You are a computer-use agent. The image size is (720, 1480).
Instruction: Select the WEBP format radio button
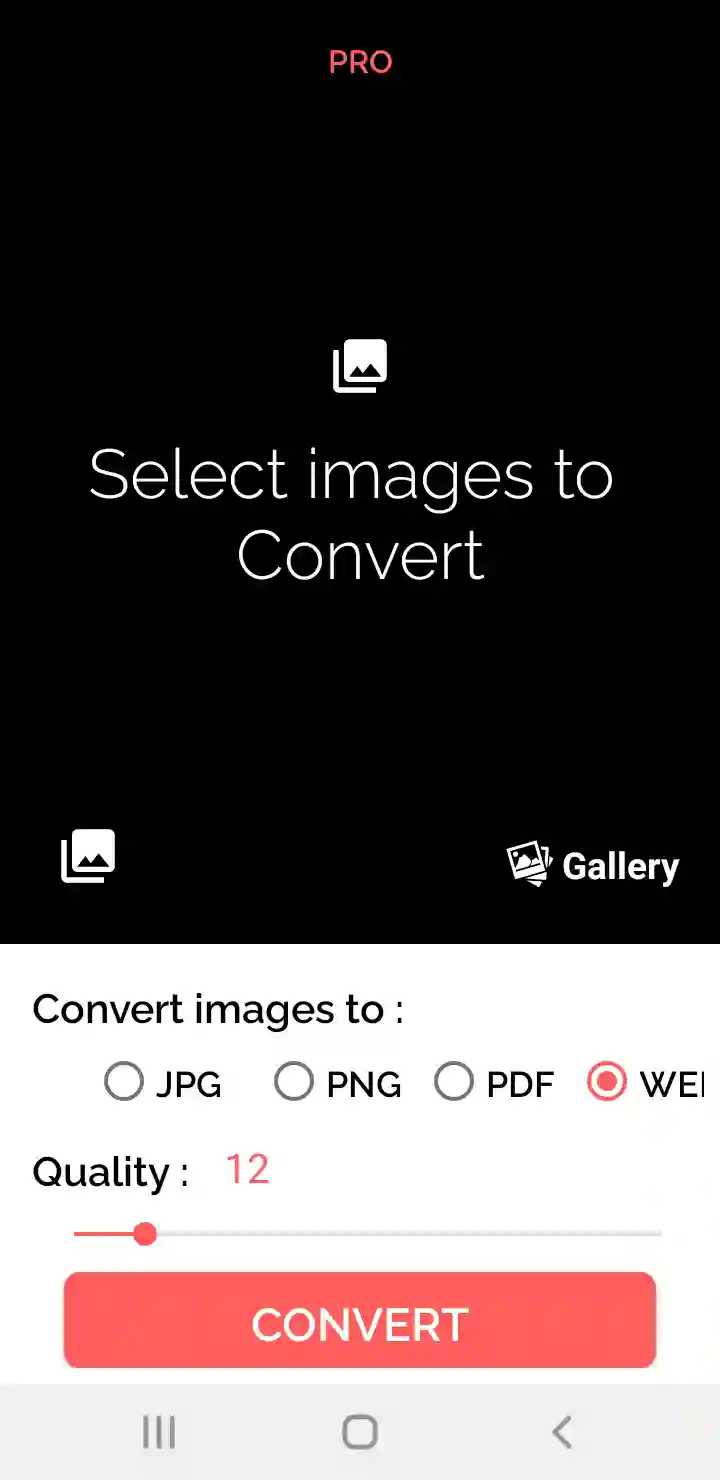tap(607, 1082)
